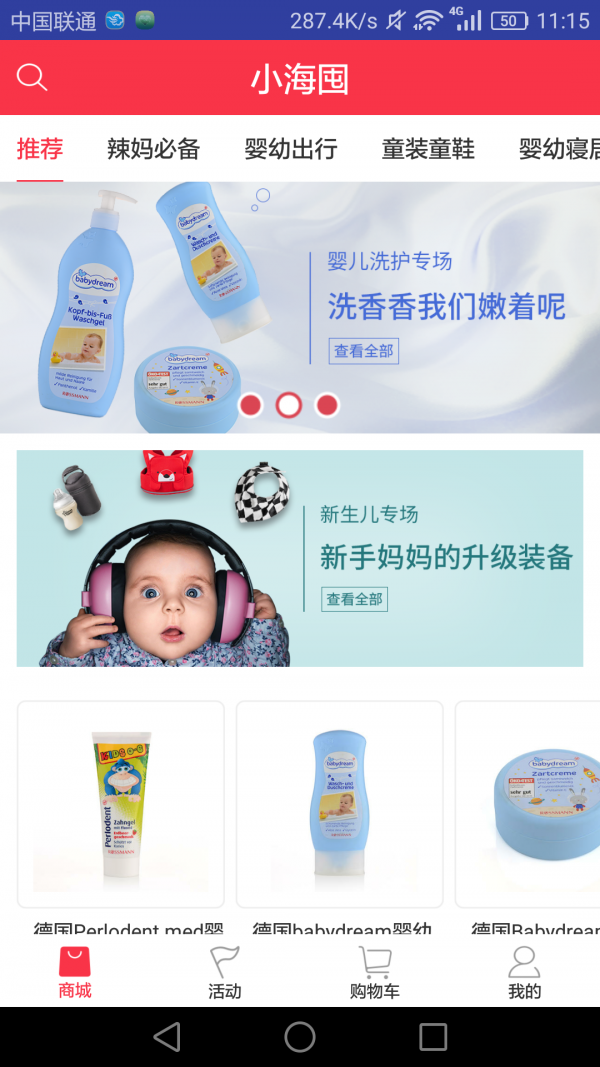Screen dimensions: 600x1067
Task: Select the 推荐 tab
Action: [x=40, y=150]
